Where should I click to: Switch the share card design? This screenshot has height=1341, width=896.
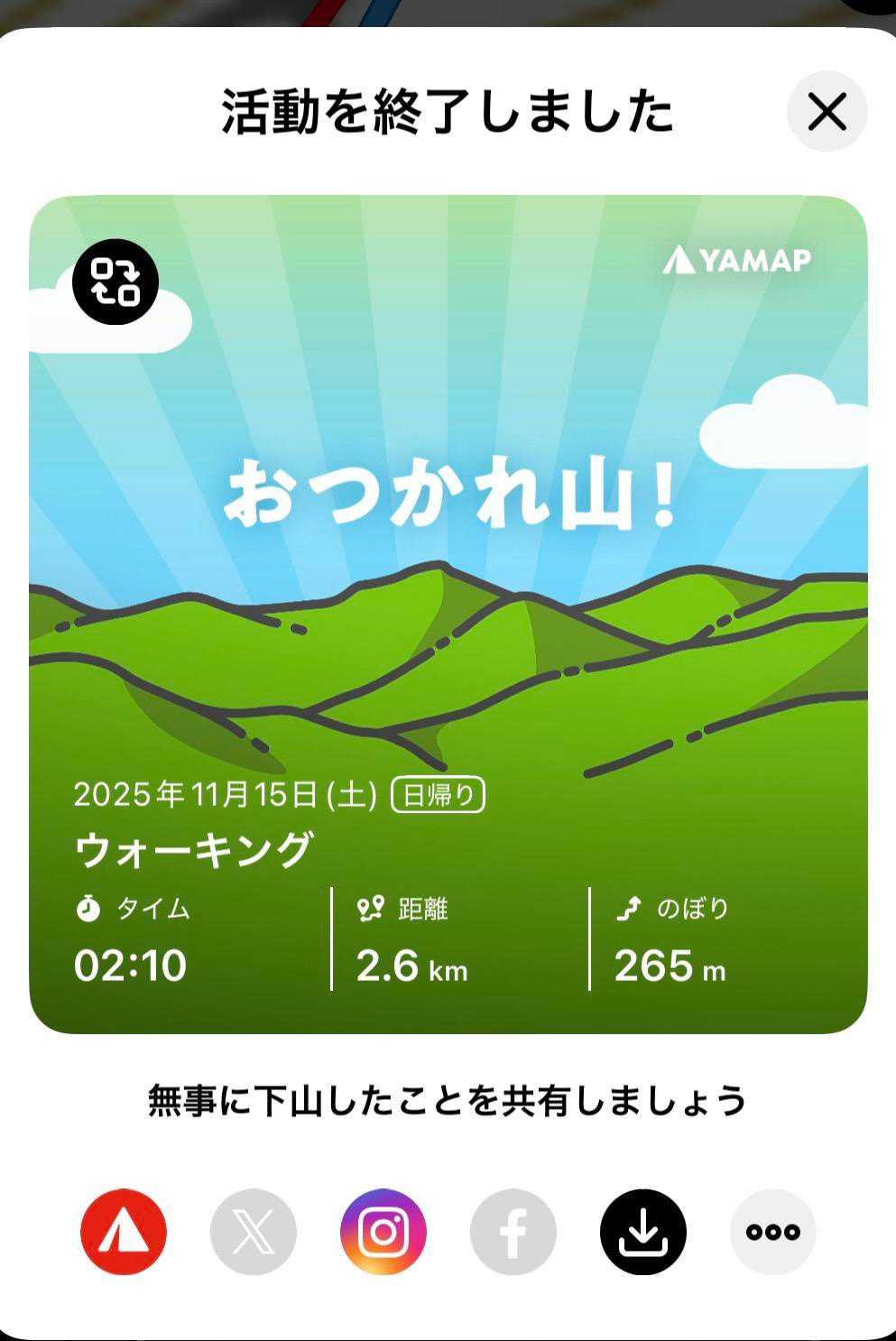[115, 282]
